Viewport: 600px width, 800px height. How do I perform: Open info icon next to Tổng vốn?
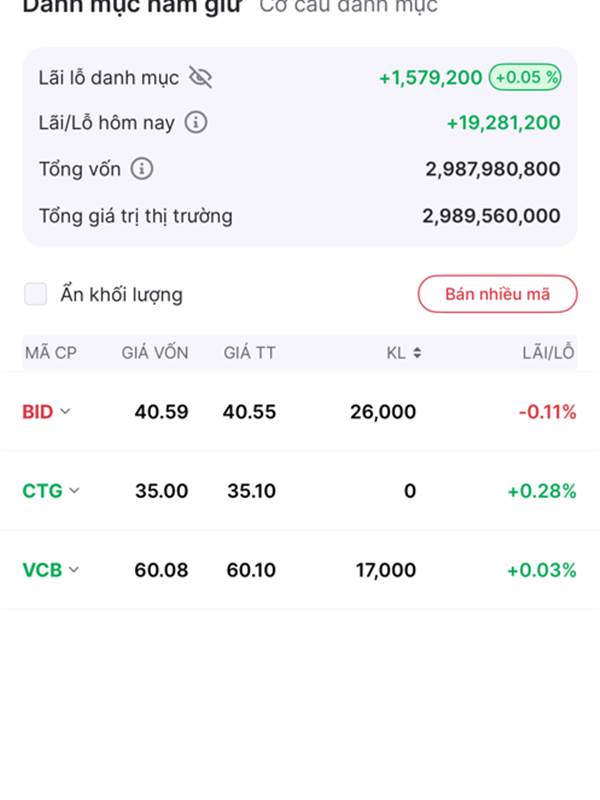click(x=142, y=169)
